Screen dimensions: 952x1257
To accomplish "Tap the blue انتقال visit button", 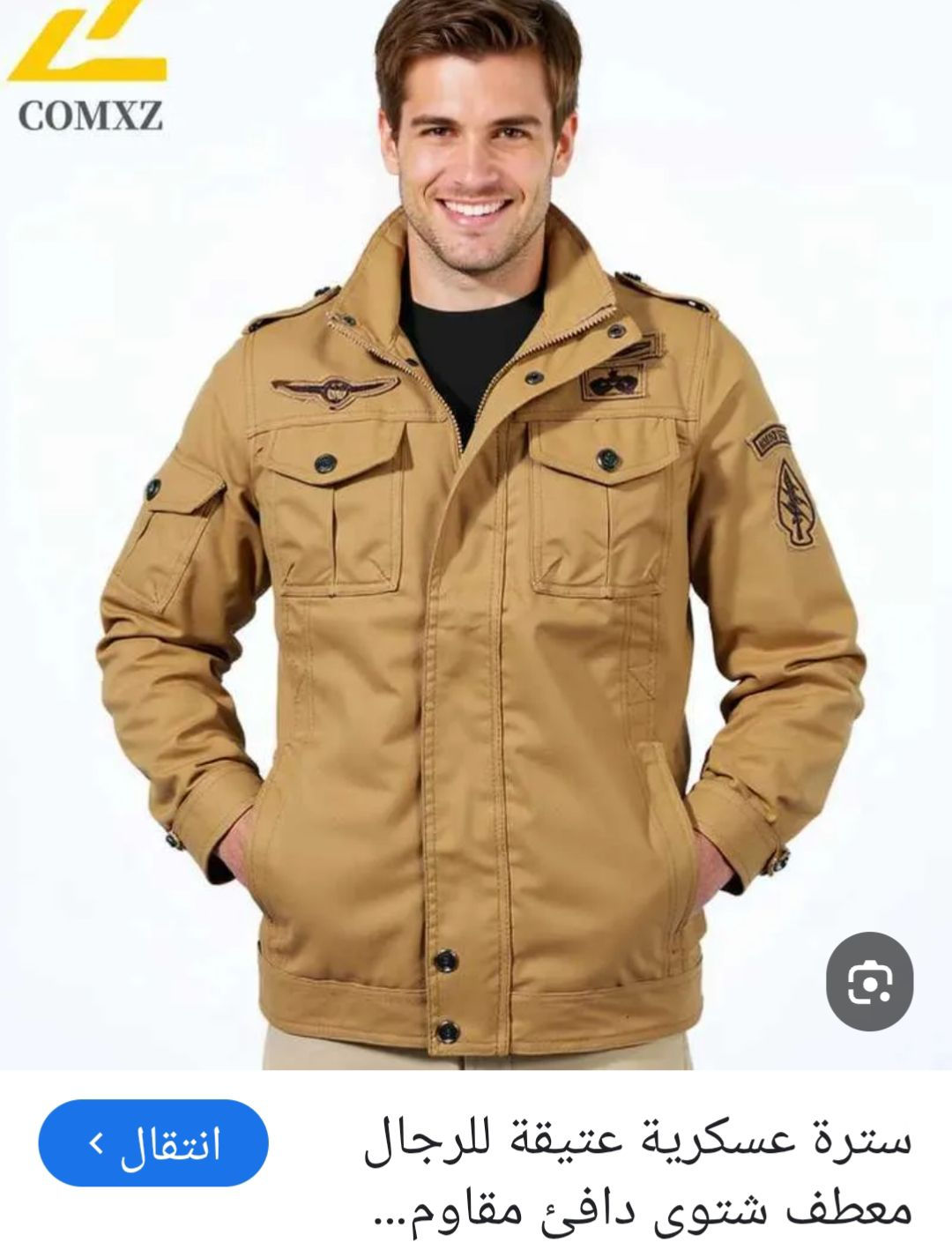I will pyautogui.click(x=153, y=1143).
